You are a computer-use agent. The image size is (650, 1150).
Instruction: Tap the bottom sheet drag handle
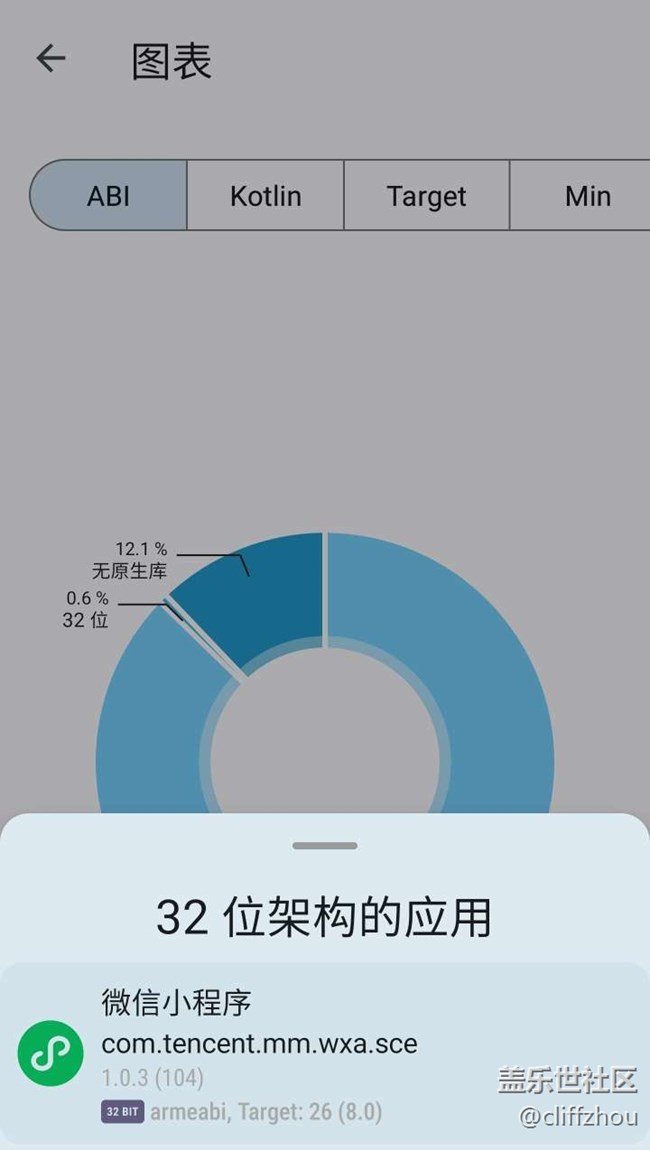[324, 846]
